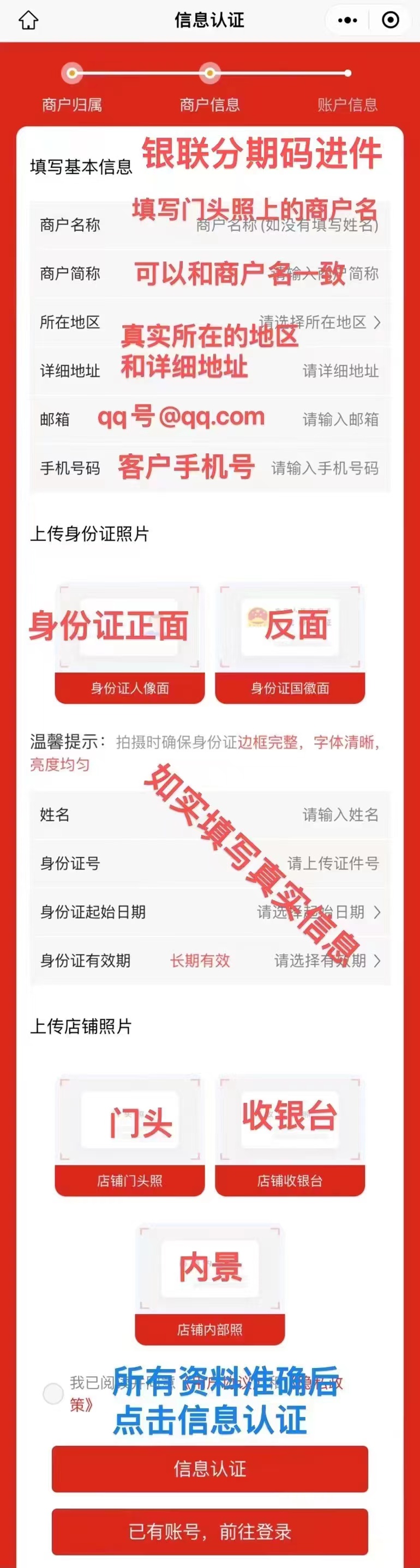The height and width of the screenshot is (1568, 420).
Task: Upload the 身份证人像面 photo
Action: [129, 642]
